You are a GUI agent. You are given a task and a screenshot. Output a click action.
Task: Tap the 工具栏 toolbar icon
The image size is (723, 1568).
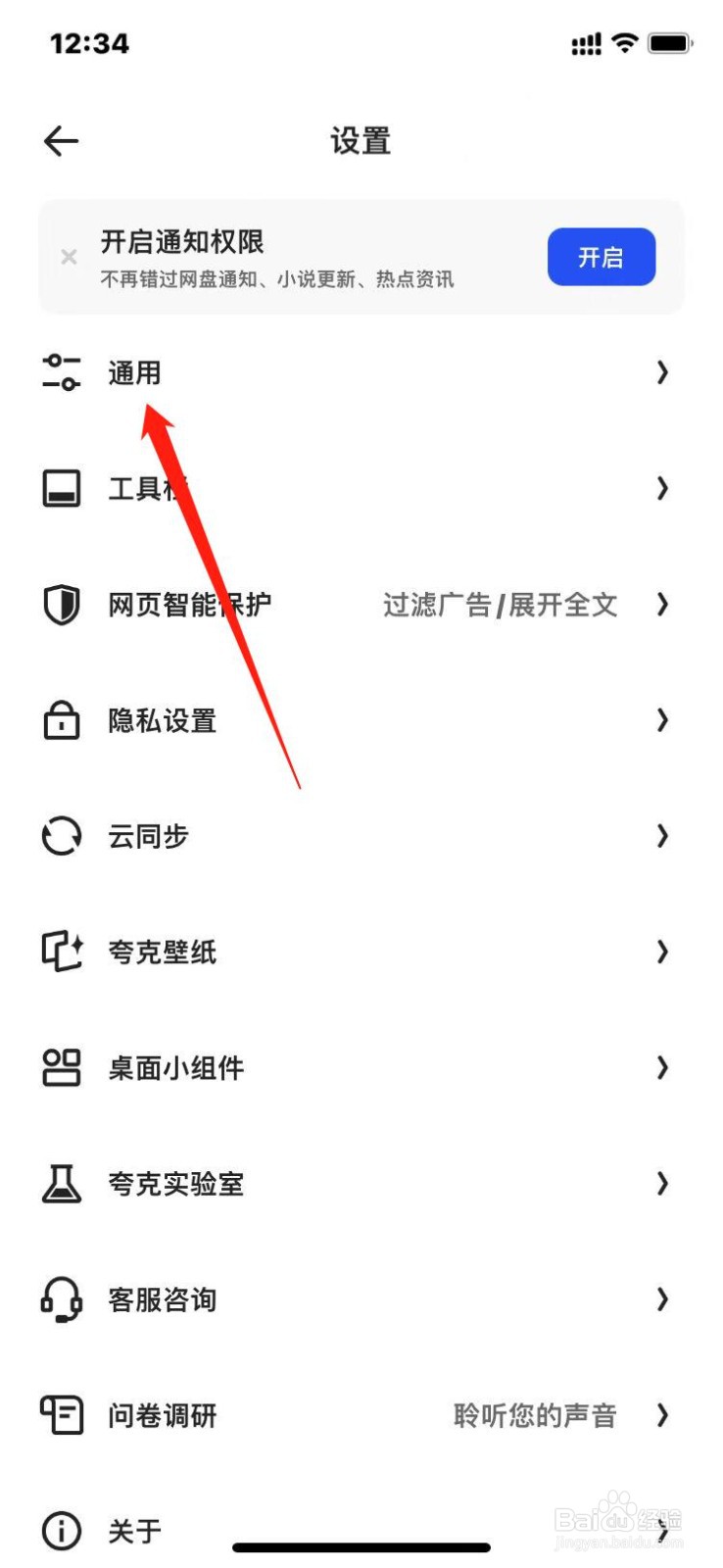(61, 488)
